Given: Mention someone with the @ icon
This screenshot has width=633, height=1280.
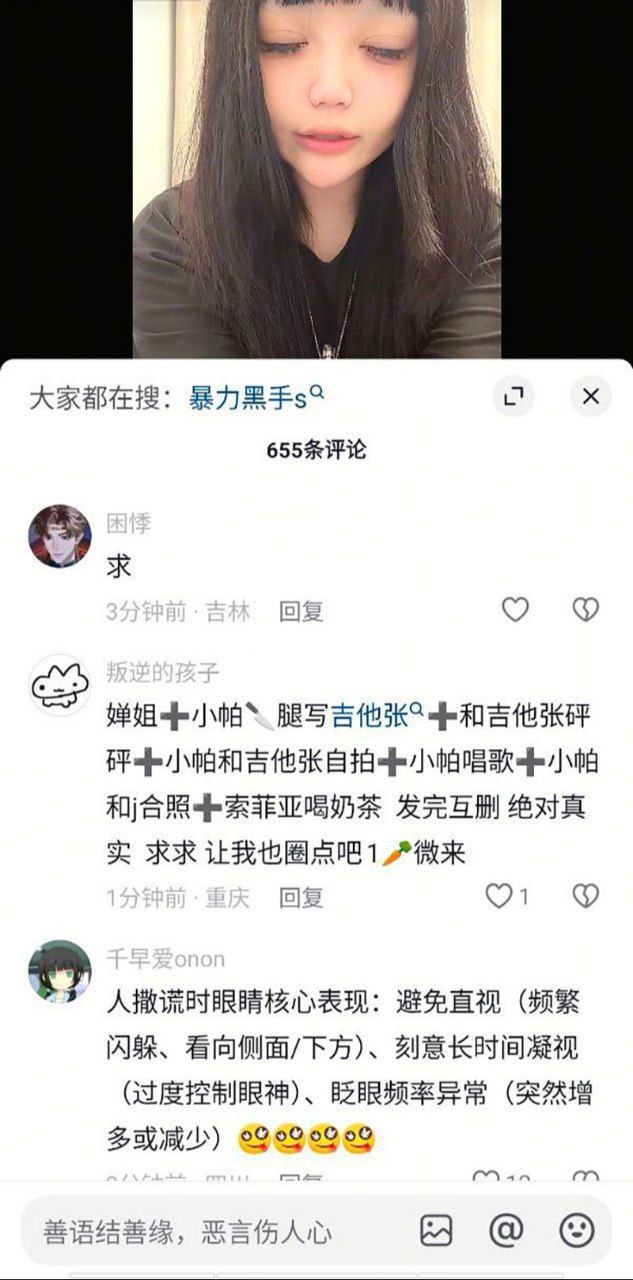Looking at the screenshot, I should (506, 1230).
